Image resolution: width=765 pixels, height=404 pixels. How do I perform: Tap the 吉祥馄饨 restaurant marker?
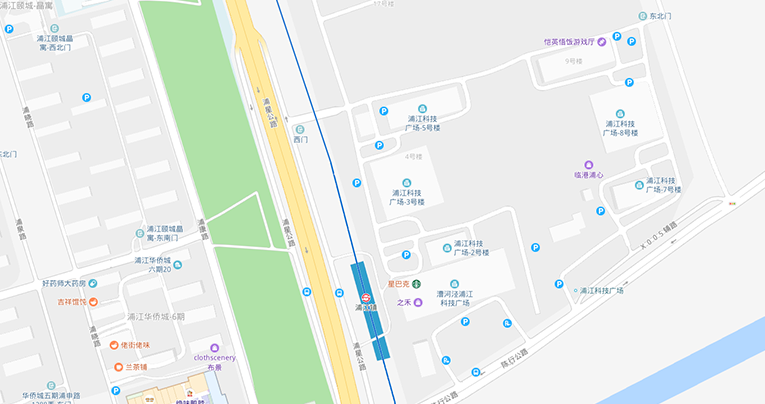(93, 302)
